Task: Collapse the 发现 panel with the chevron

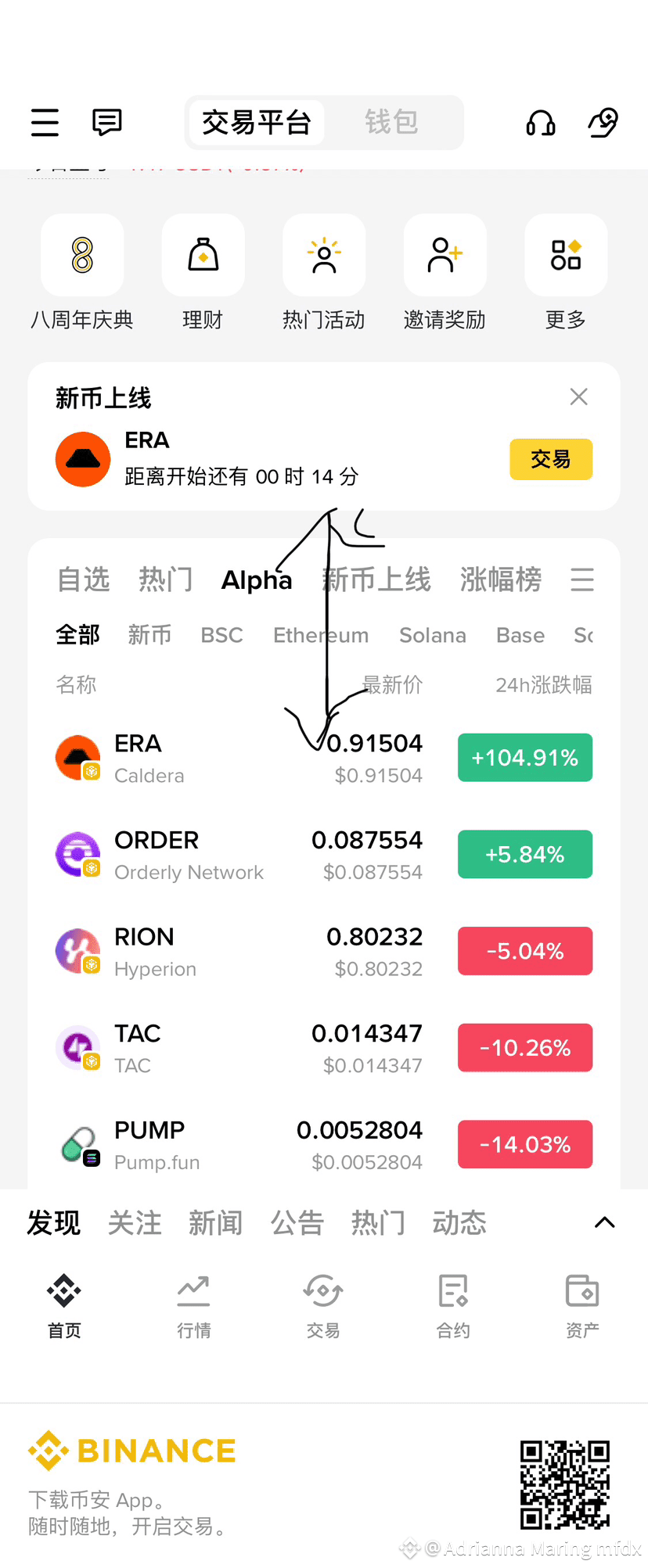Action: pos(604,1222)
